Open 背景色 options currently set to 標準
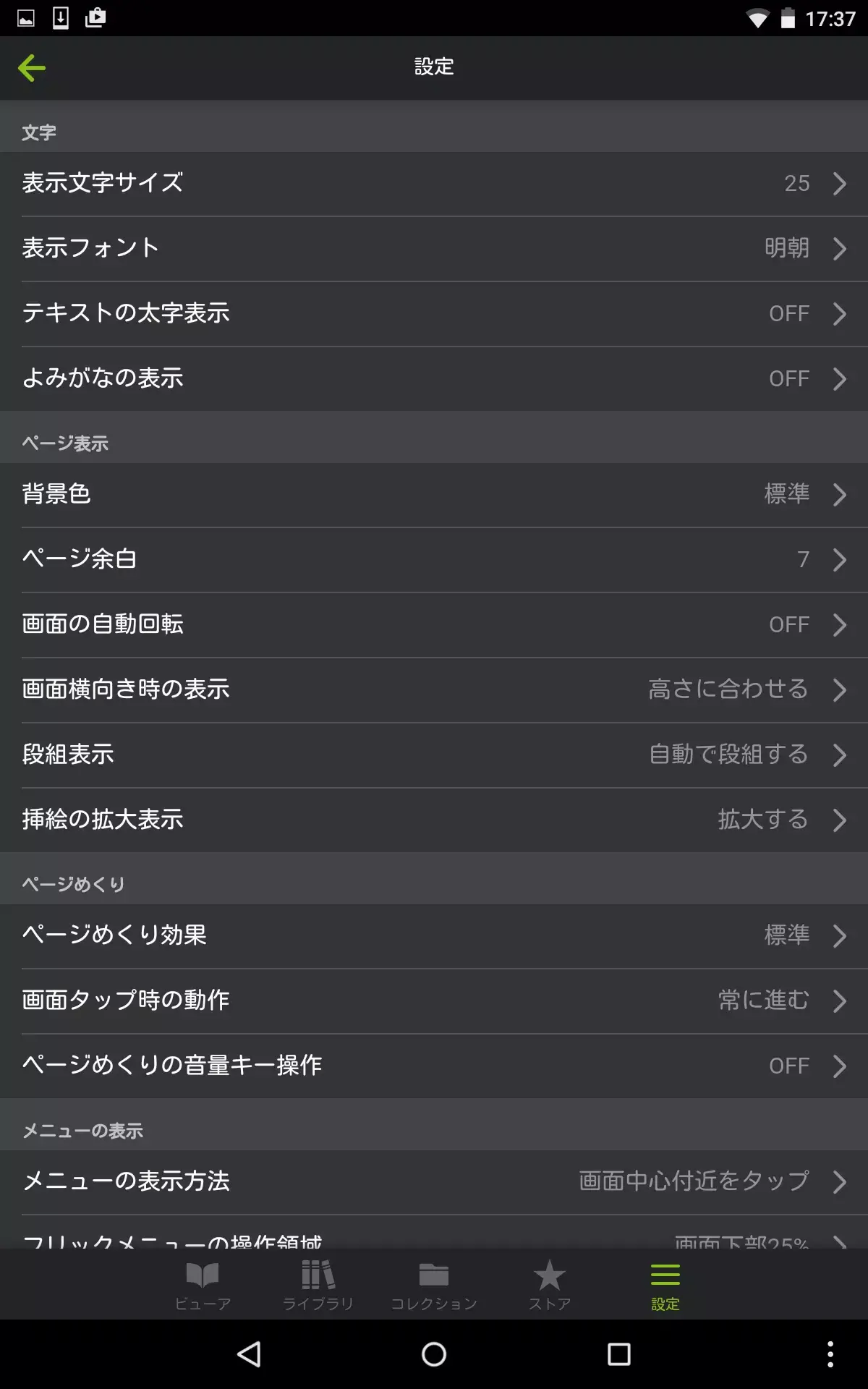 [x=434, y=495]
